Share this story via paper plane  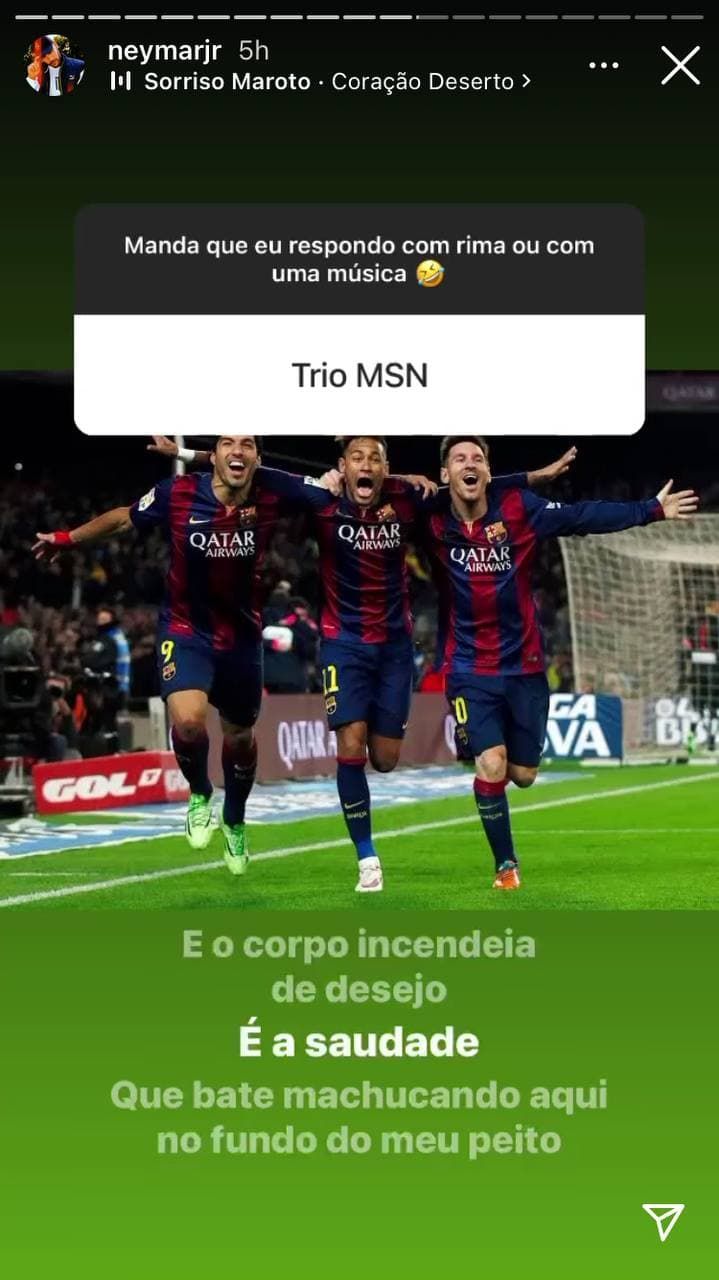click(663, 1221)
